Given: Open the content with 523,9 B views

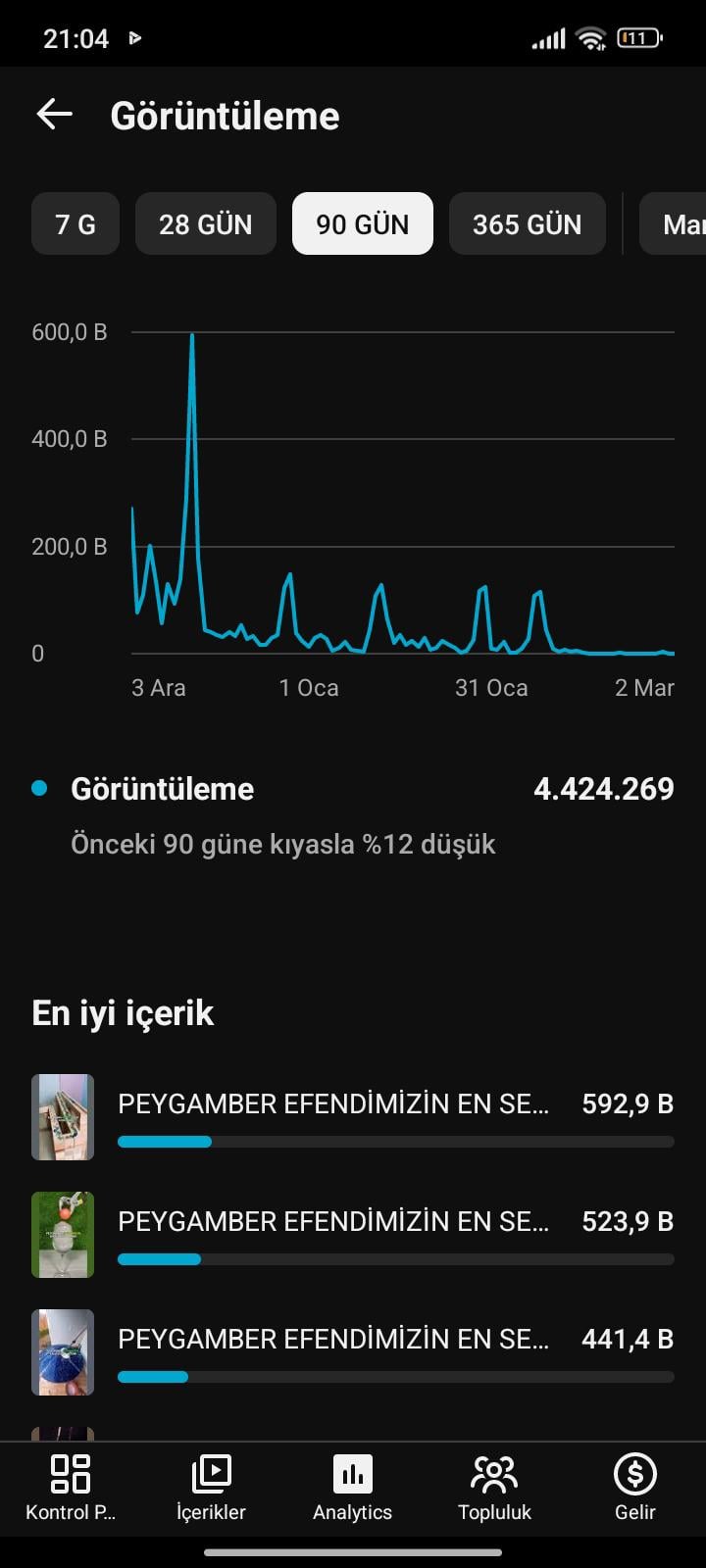Looking at the screenshot, I should 353,1235.
